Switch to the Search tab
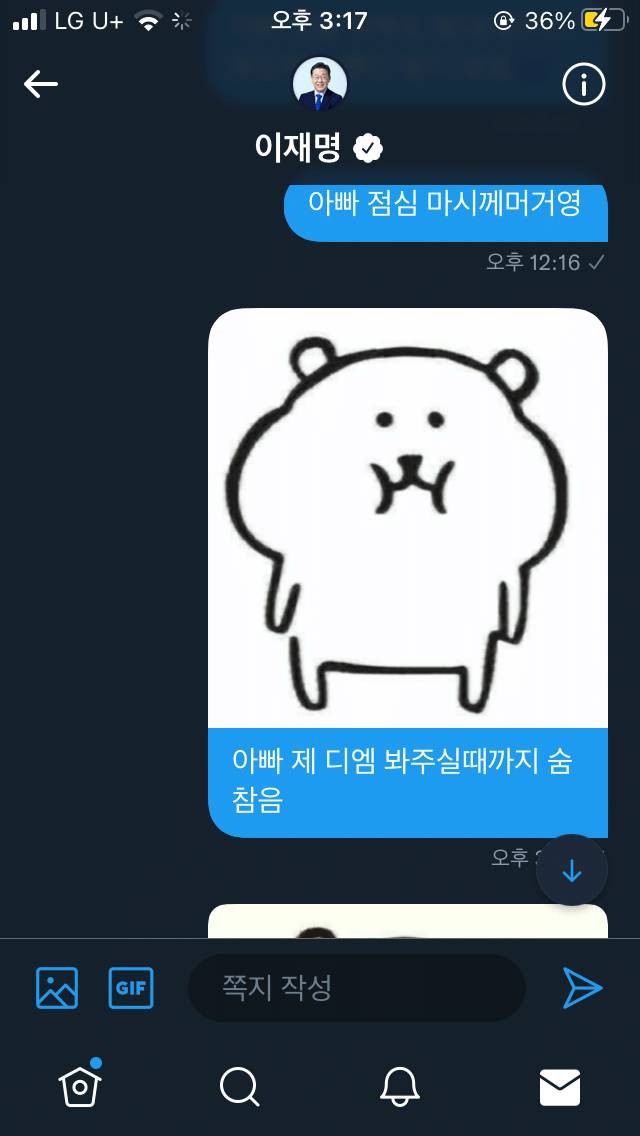 point(240,1087)
